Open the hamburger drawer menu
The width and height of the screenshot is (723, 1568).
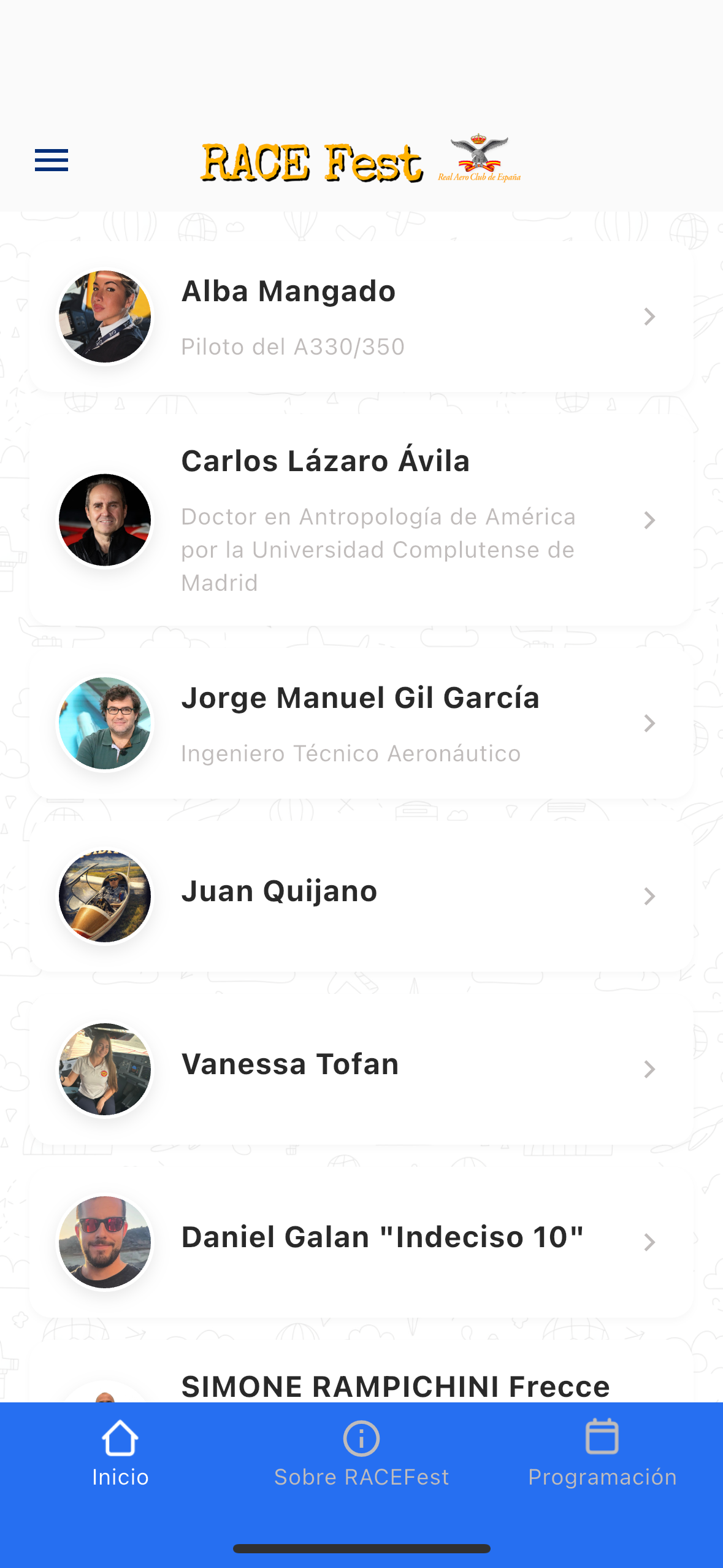pyautogui.click(x=52, y=160)
